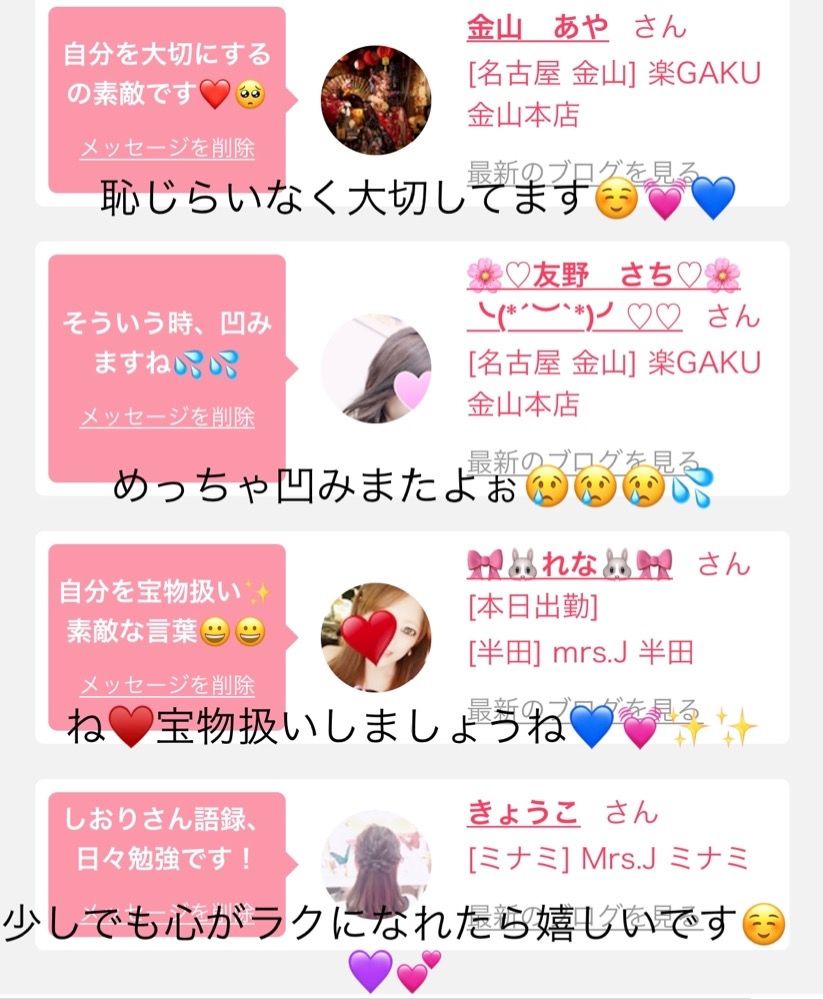Tap 友野 さち's round profile photo
823x999 pixels.
point(376,369)
